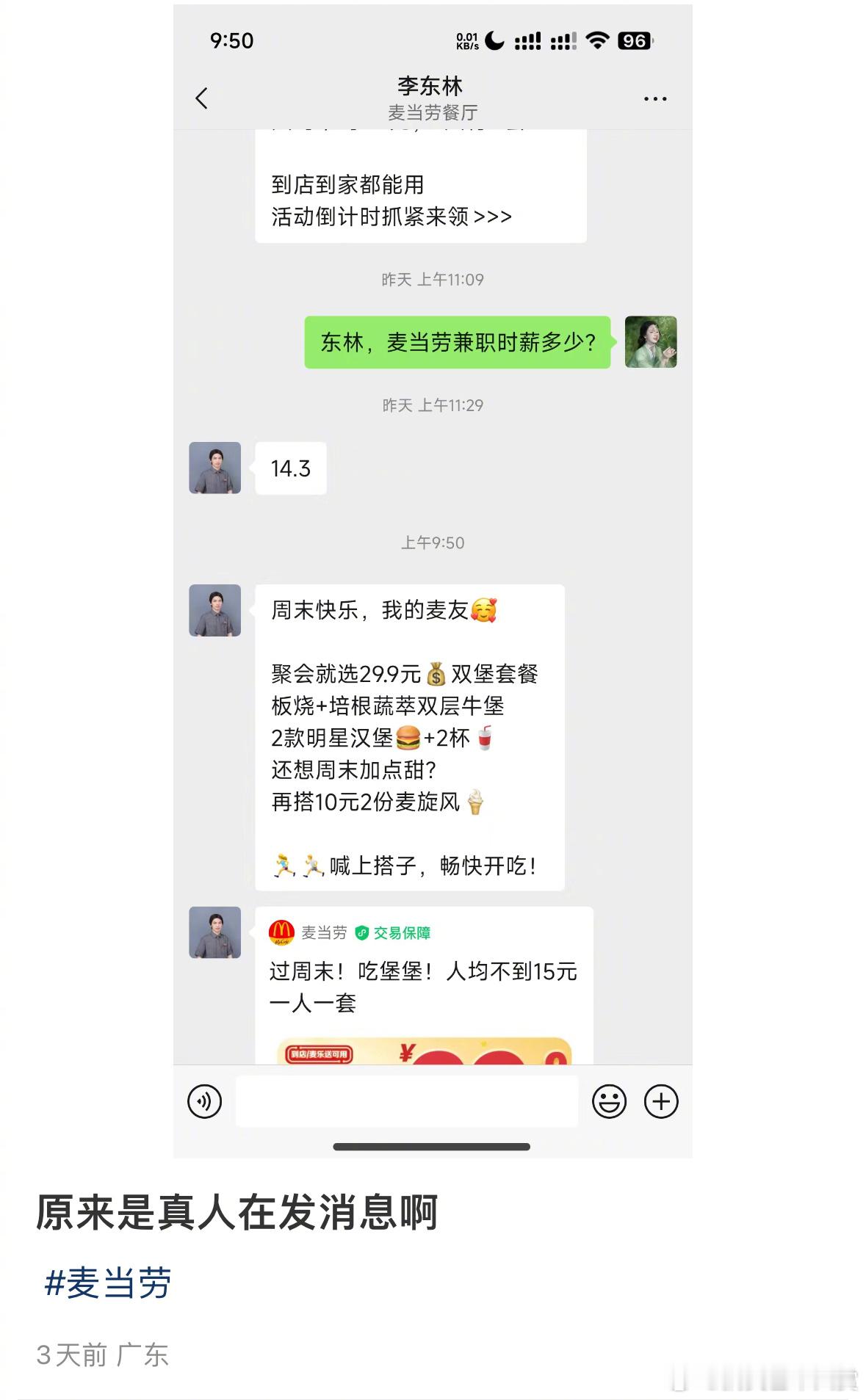Toggle the Do Not Disturb moon icon
Viewport: 866px width, 1400px height.
tap(494, 42)
